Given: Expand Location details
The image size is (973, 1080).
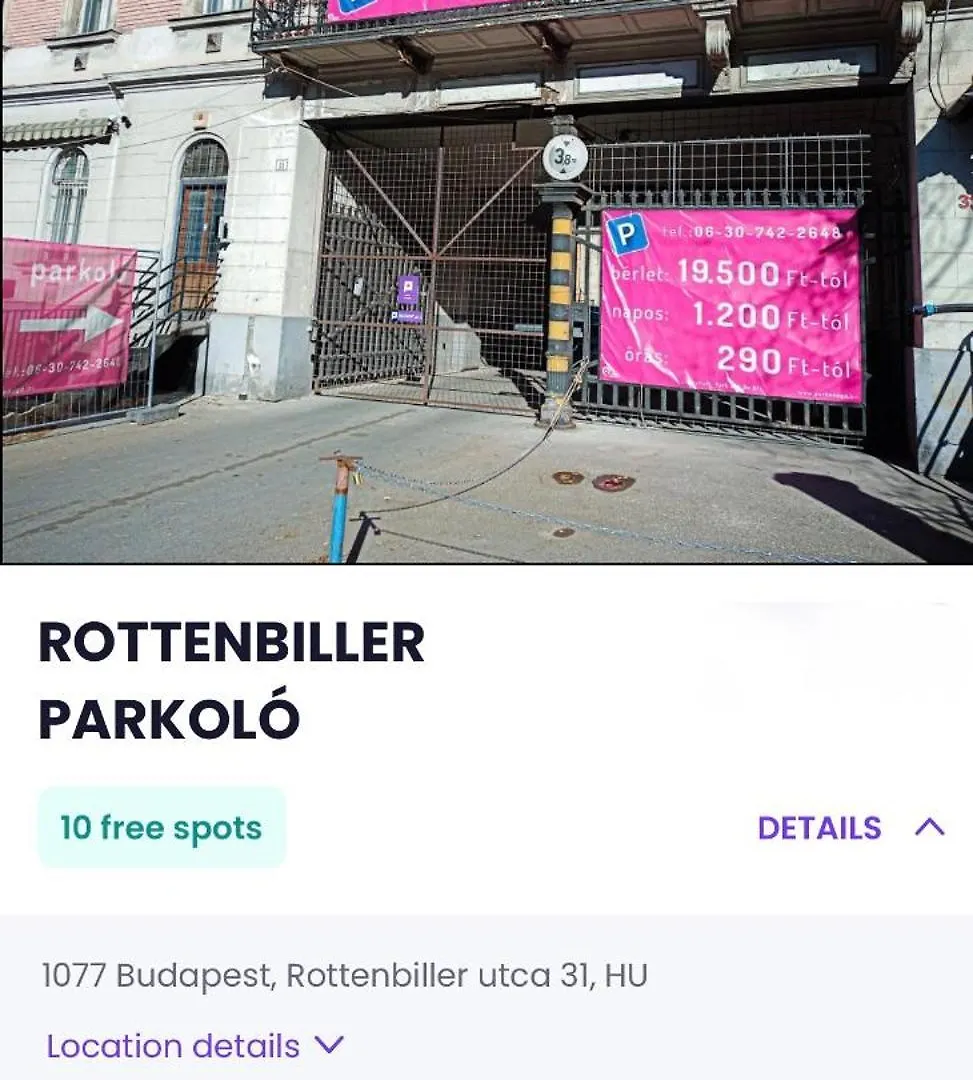Looking at the screenshot, I should [x=194, y=1046].
